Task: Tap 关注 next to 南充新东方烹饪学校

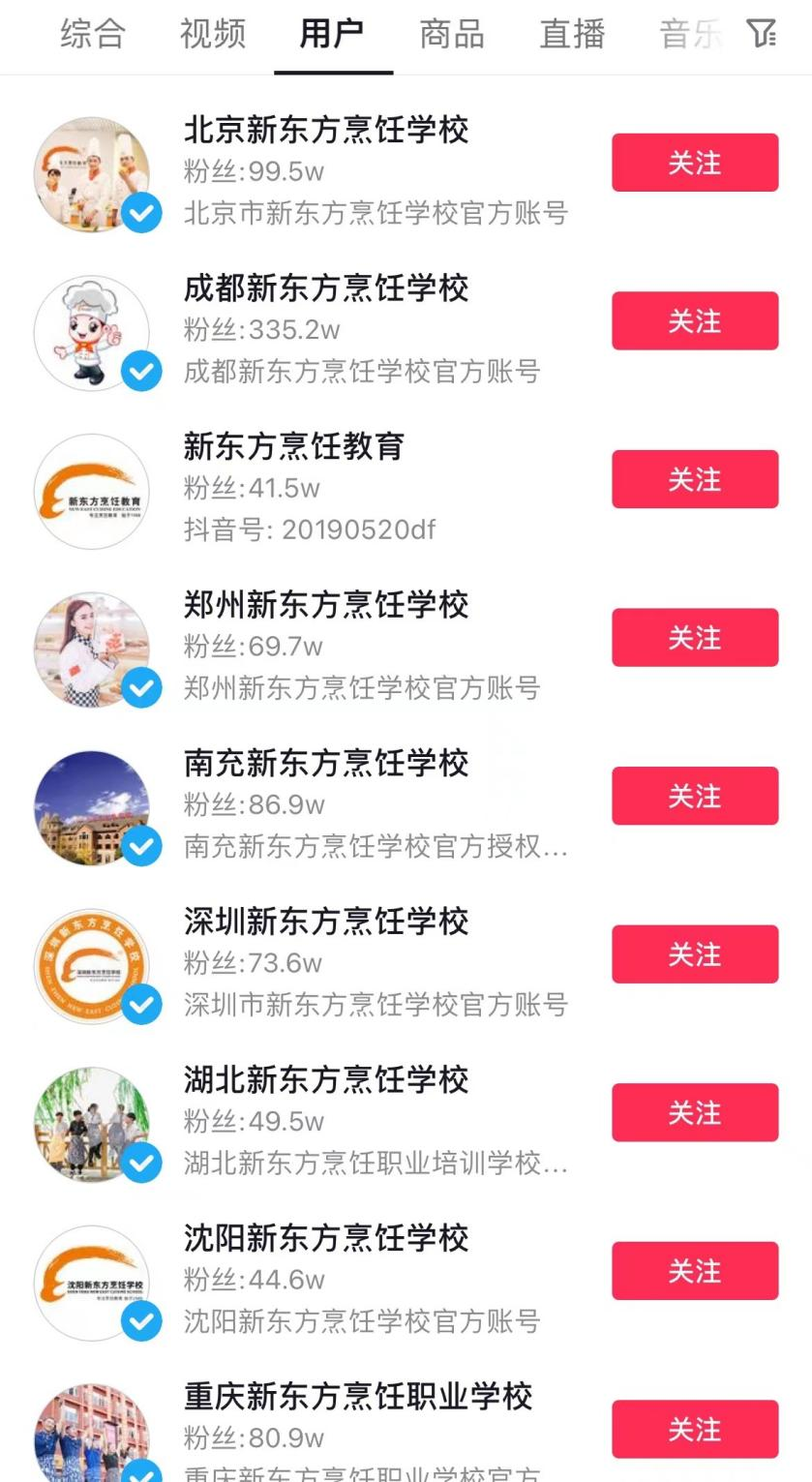Action: click(695, 796)
